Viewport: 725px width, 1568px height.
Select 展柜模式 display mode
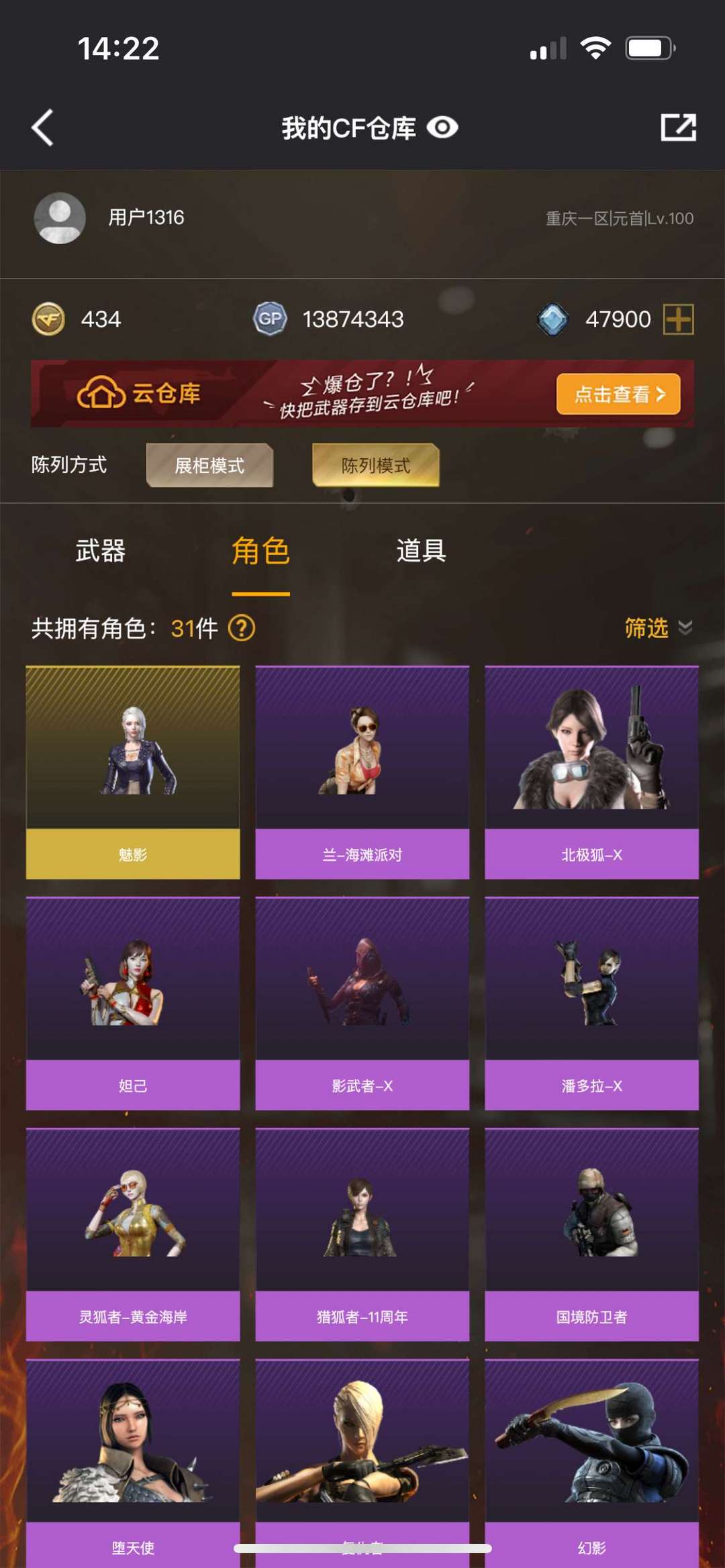pyautogui.click(x=209, y=465)
